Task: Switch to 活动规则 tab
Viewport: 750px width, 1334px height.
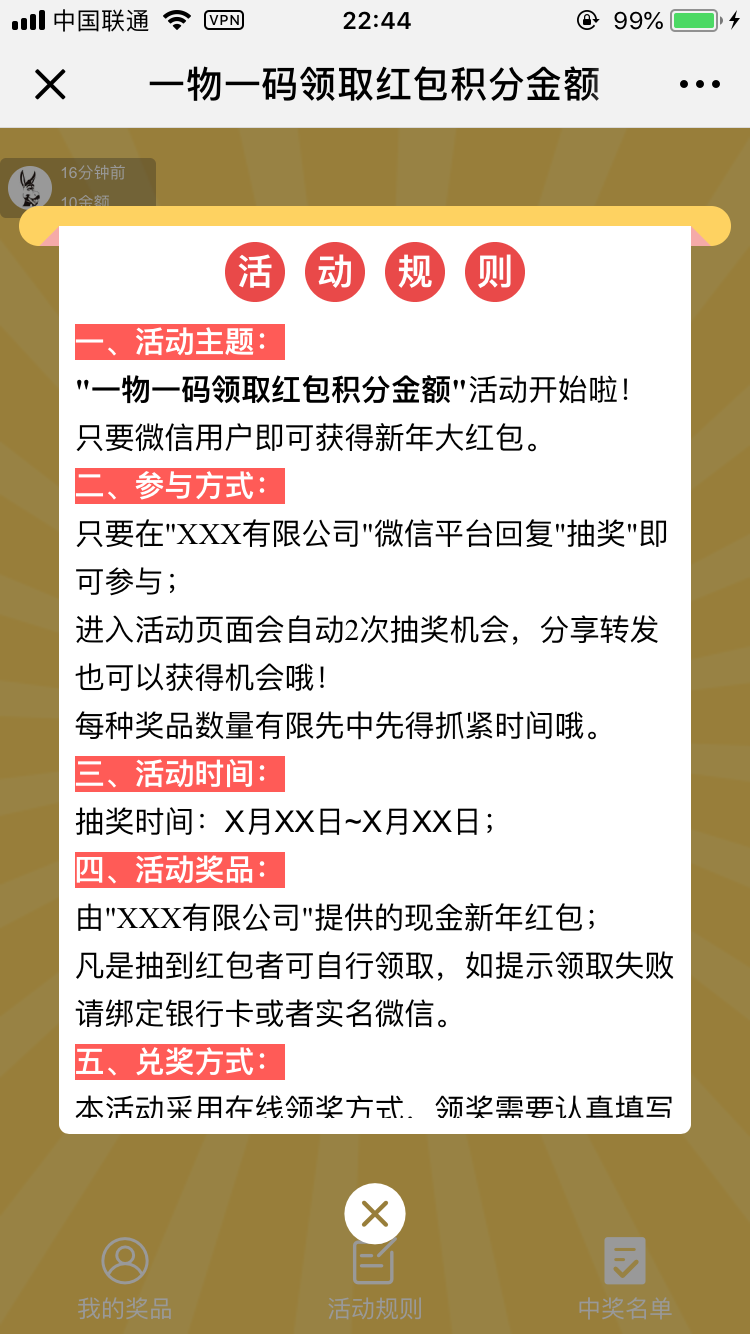Action: point(375,1279)
